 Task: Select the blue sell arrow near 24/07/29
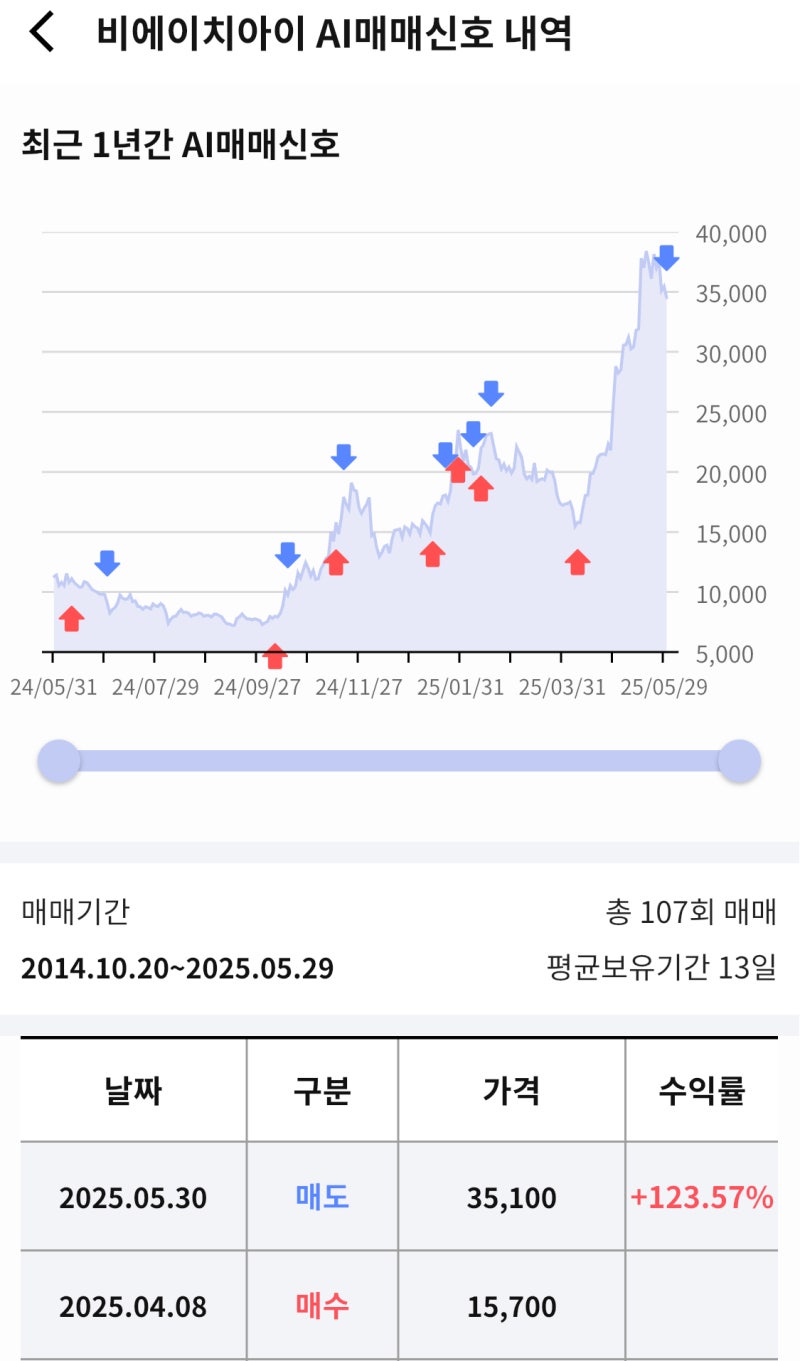[108, 565]
